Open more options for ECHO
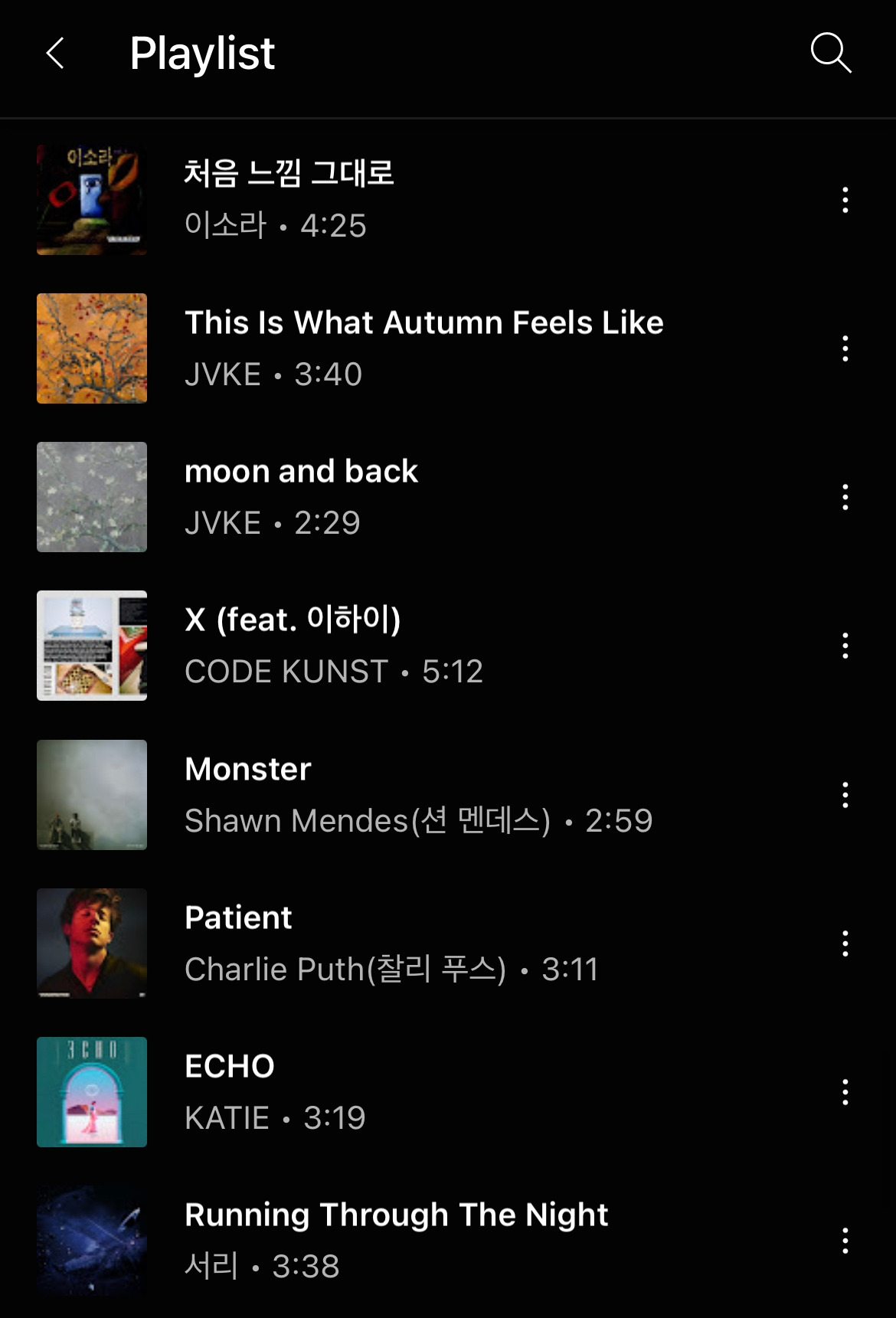Viewport: 896px width, 1318px height. (x=845, y=1092)
